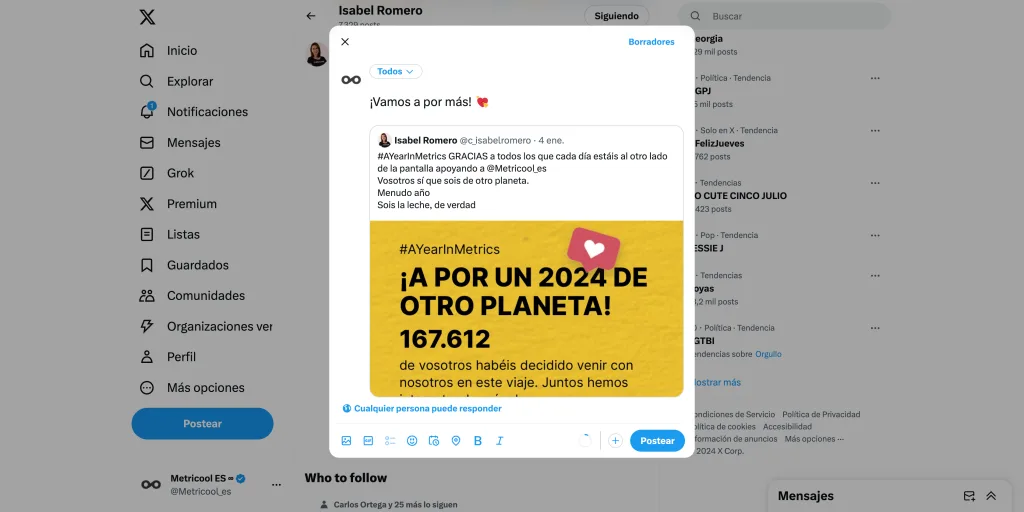
Task: Apply bold text formatting
Action: (x=478, y=441)
